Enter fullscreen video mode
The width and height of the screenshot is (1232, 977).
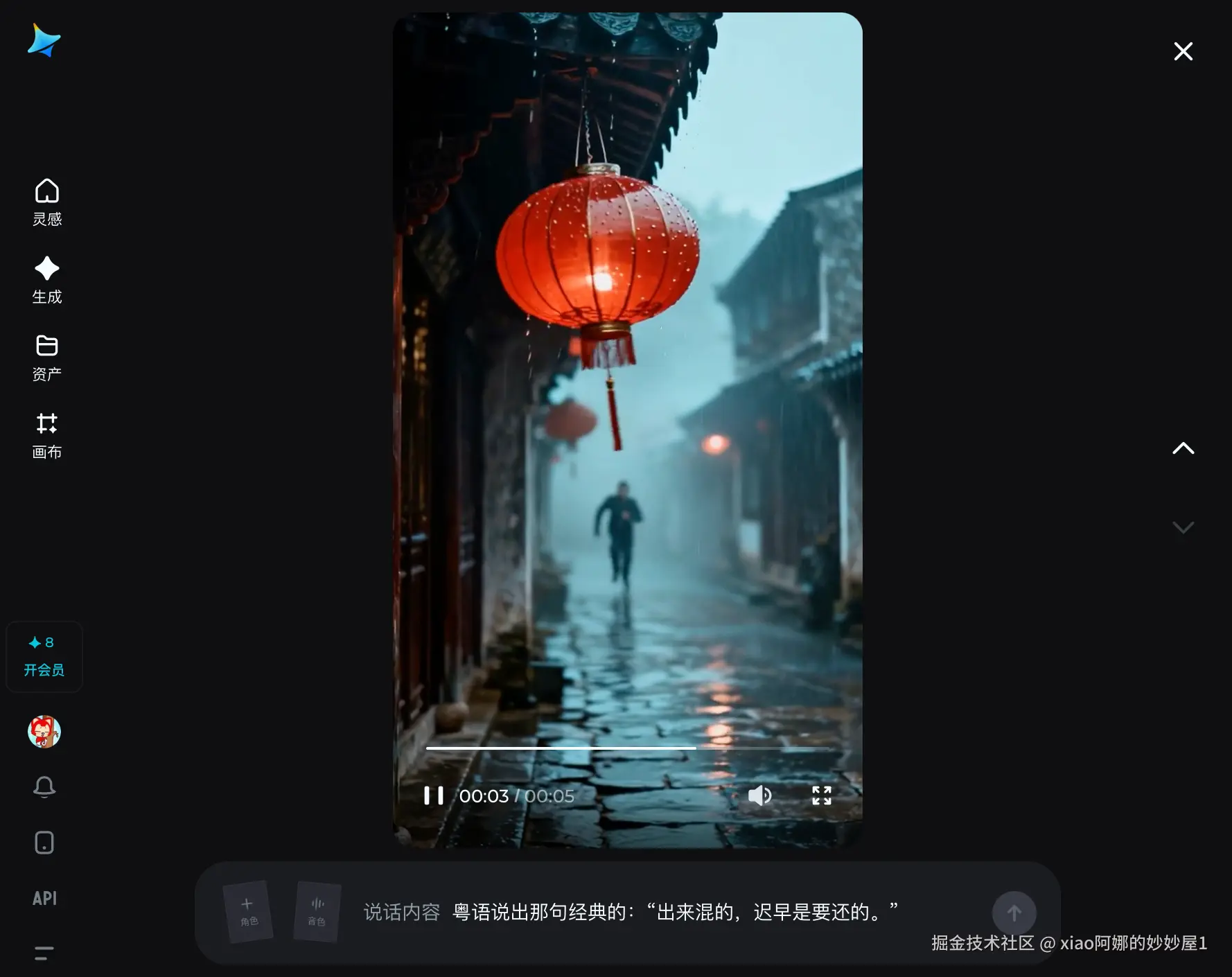822,795
